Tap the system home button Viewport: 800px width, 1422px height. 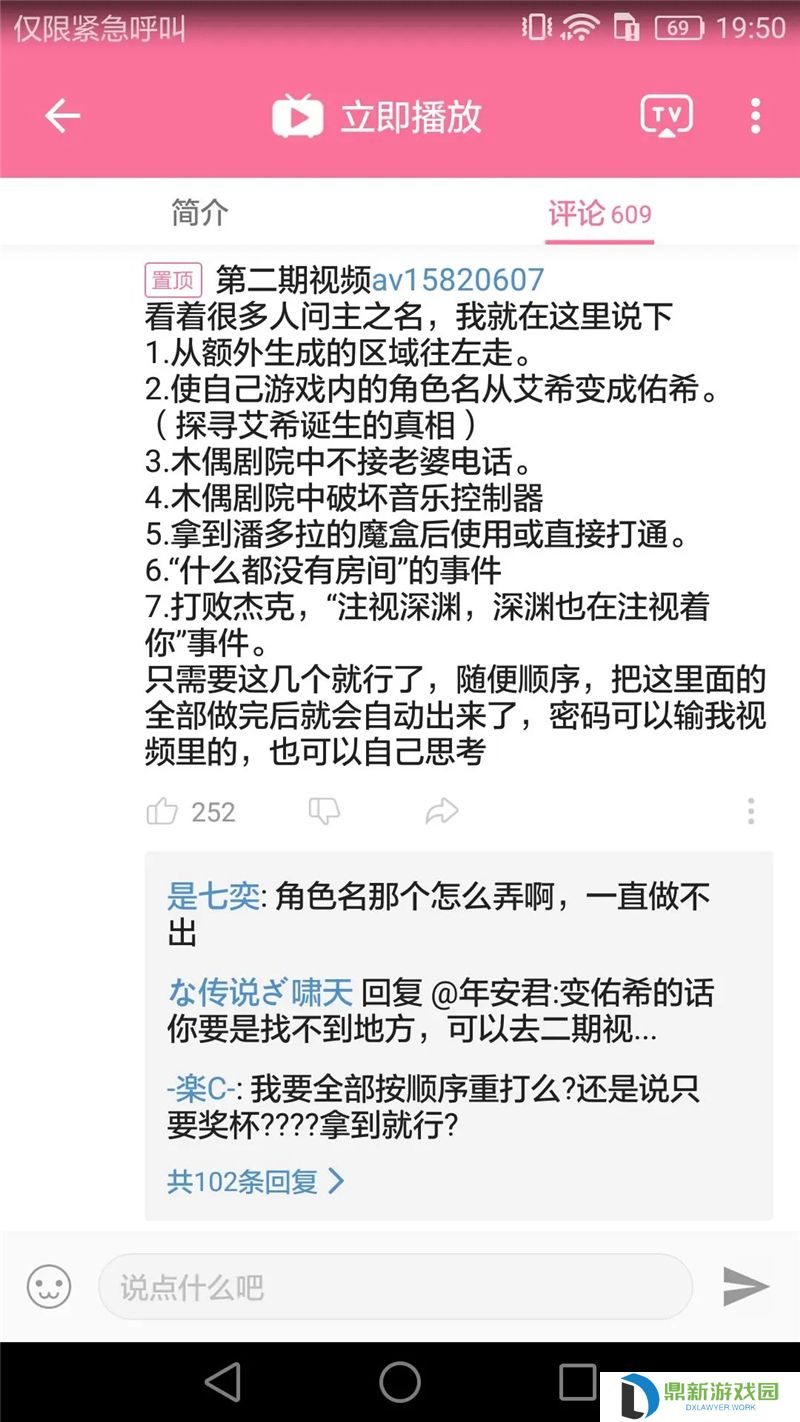(x=400, y=1382)
